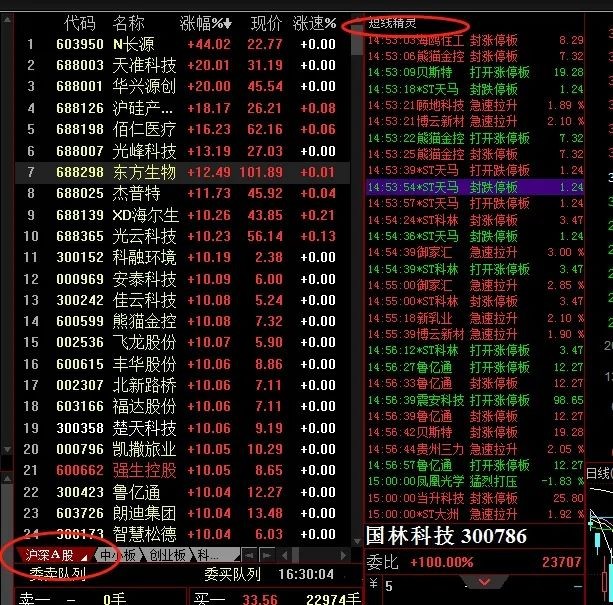Switch to the 中小板 tab
This screenshot has height=605, width=613.
[x=117, y=556]
